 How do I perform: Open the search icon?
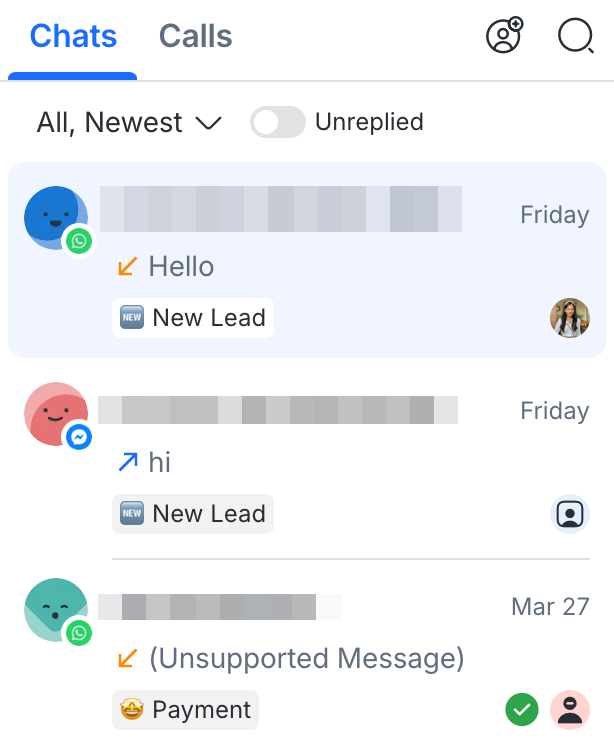coord(575,36)
